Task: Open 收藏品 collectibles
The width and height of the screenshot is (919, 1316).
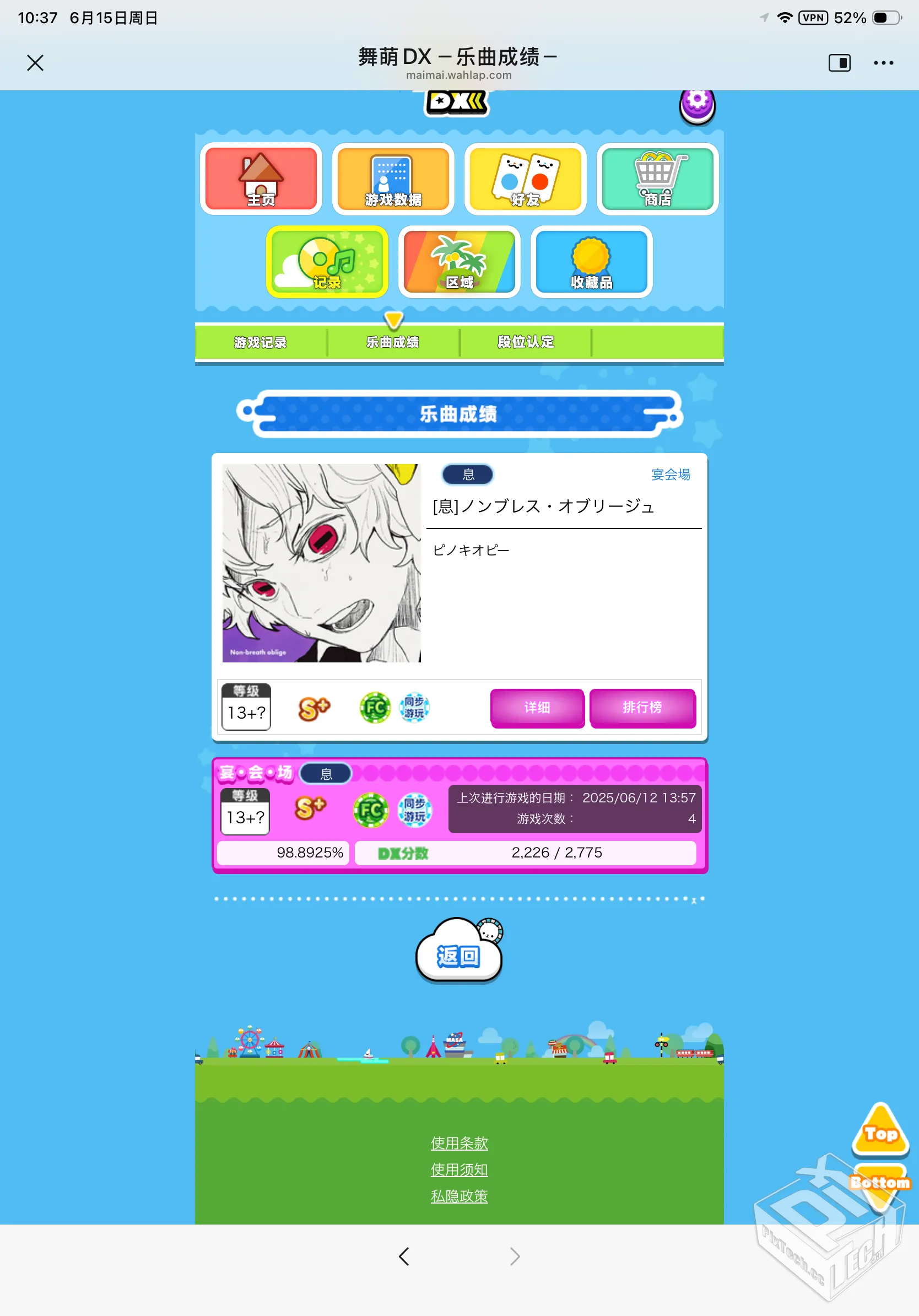Action: 591,262
